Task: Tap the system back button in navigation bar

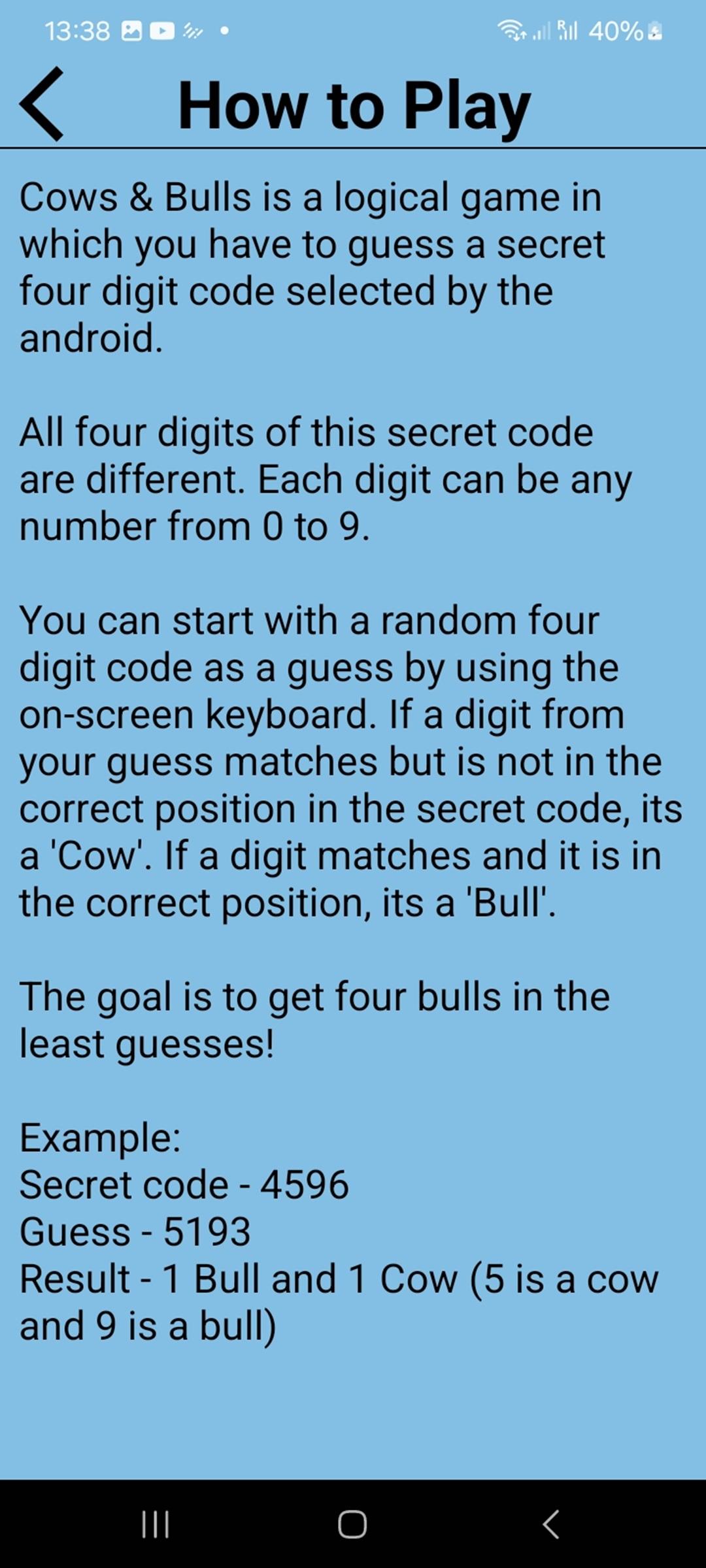Action: (x=551, y=1525)
